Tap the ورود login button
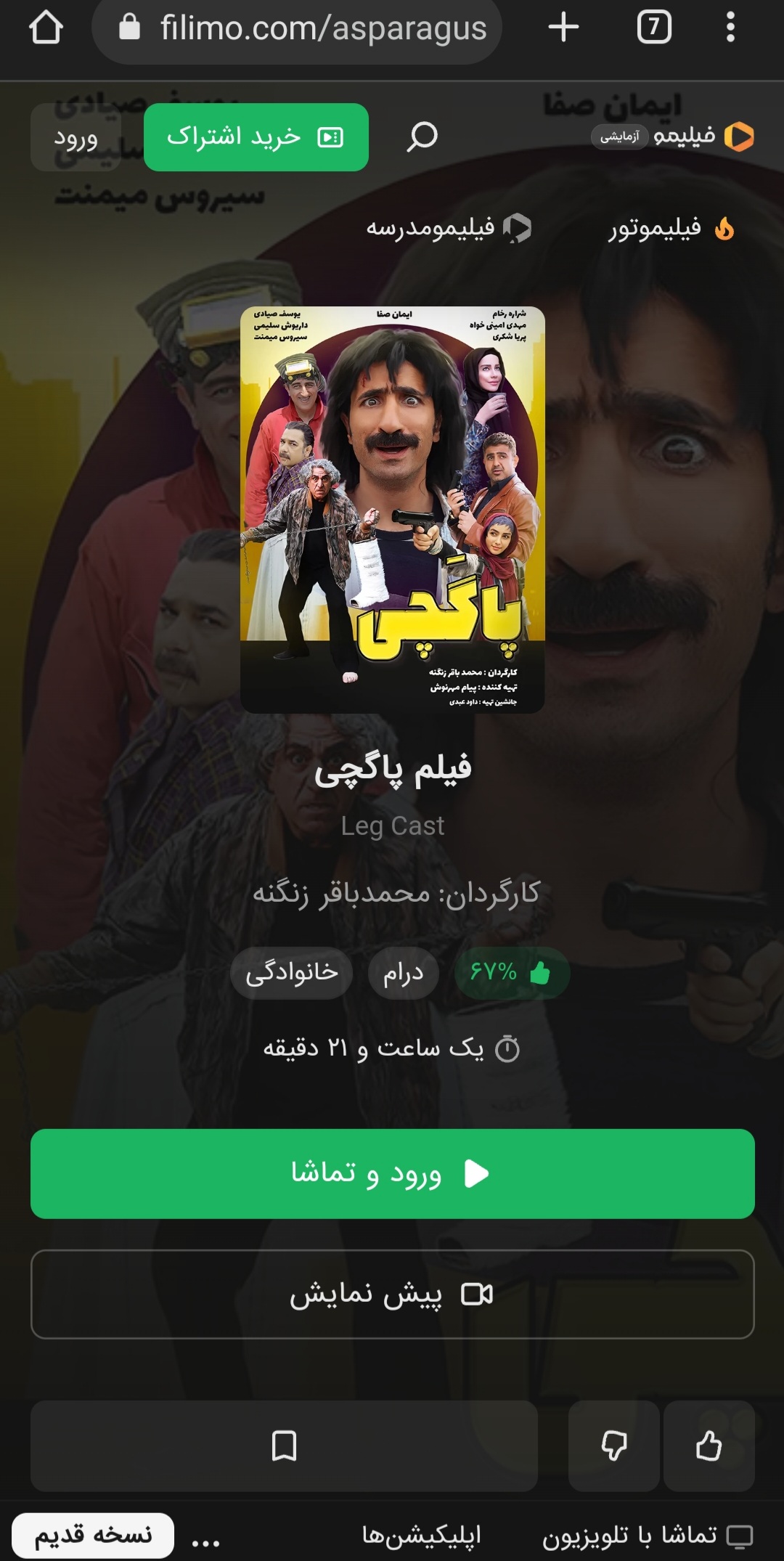 (x=75, y=137)
